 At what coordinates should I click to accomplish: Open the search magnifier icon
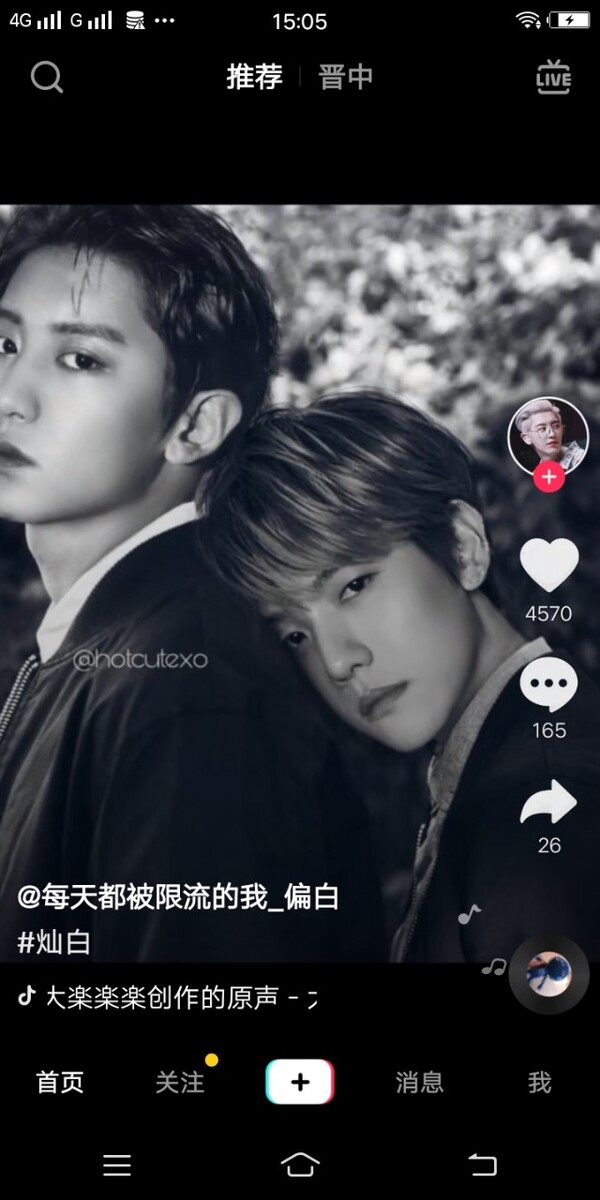(47, 77)
